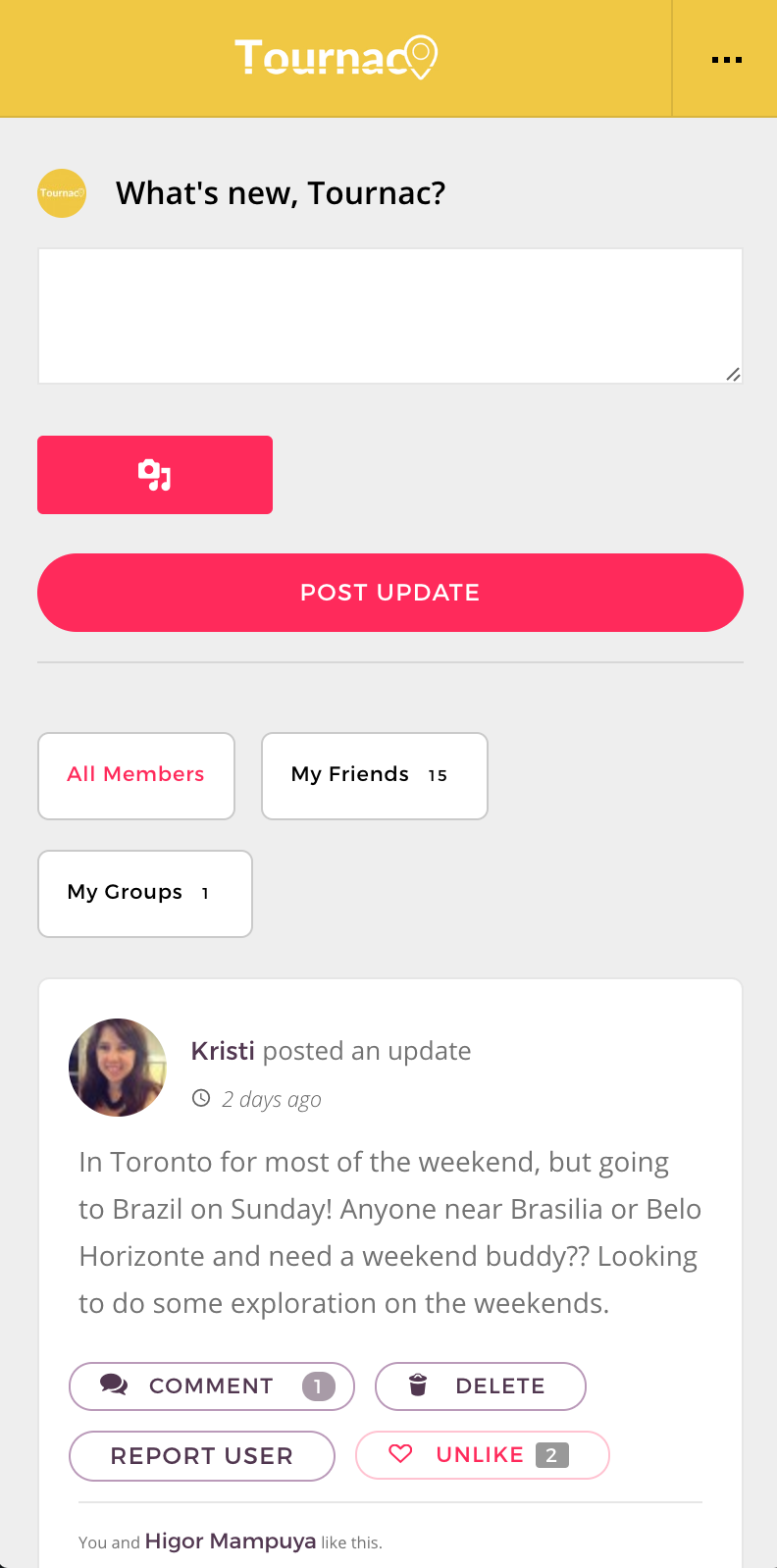This screenshot has height=1568, width=777.
Task: Open the three-dot overflow menu
Action: [726, 60]
